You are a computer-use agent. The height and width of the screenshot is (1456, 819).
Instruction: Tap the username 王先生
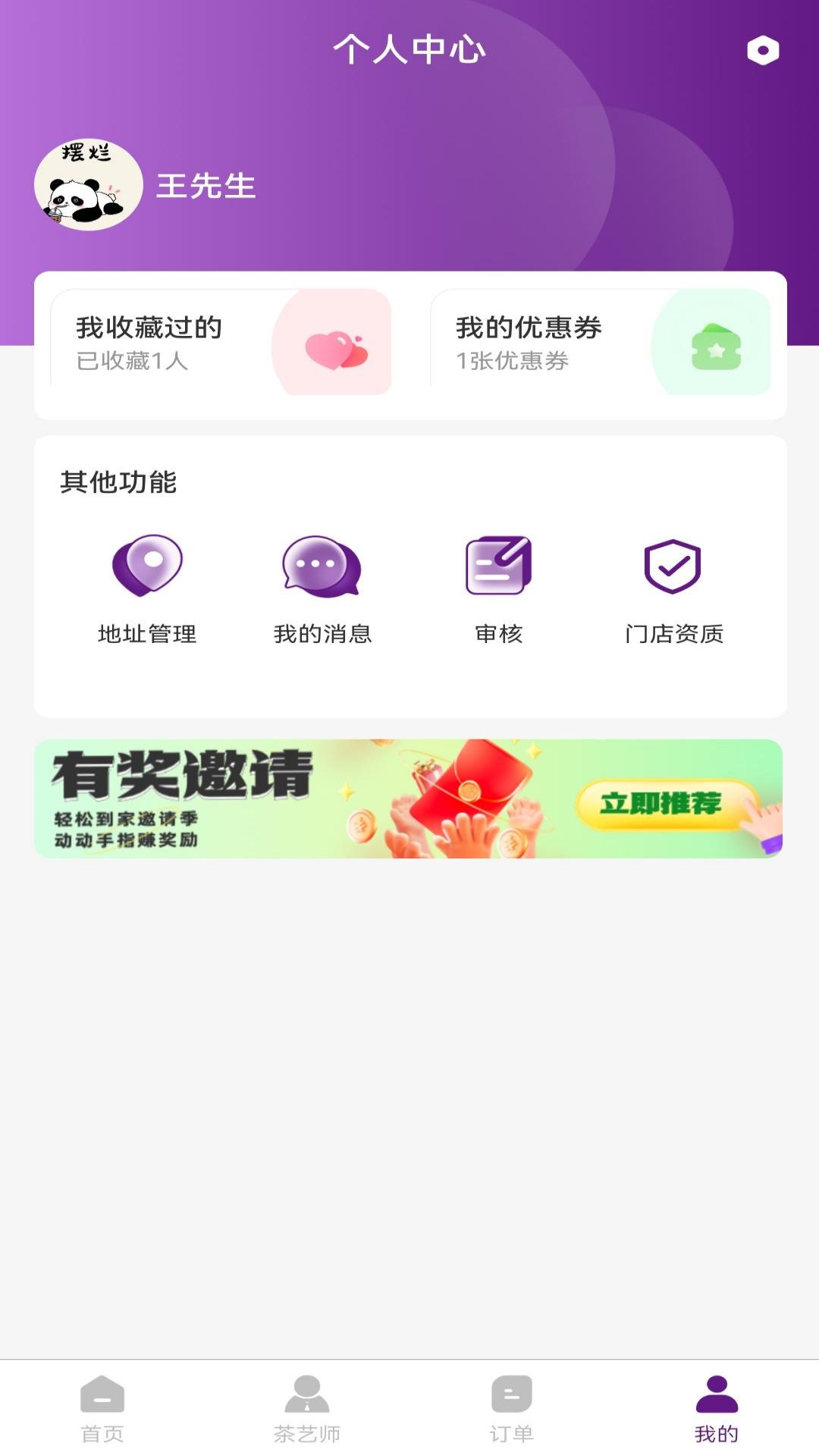click(x=205, y=187)
